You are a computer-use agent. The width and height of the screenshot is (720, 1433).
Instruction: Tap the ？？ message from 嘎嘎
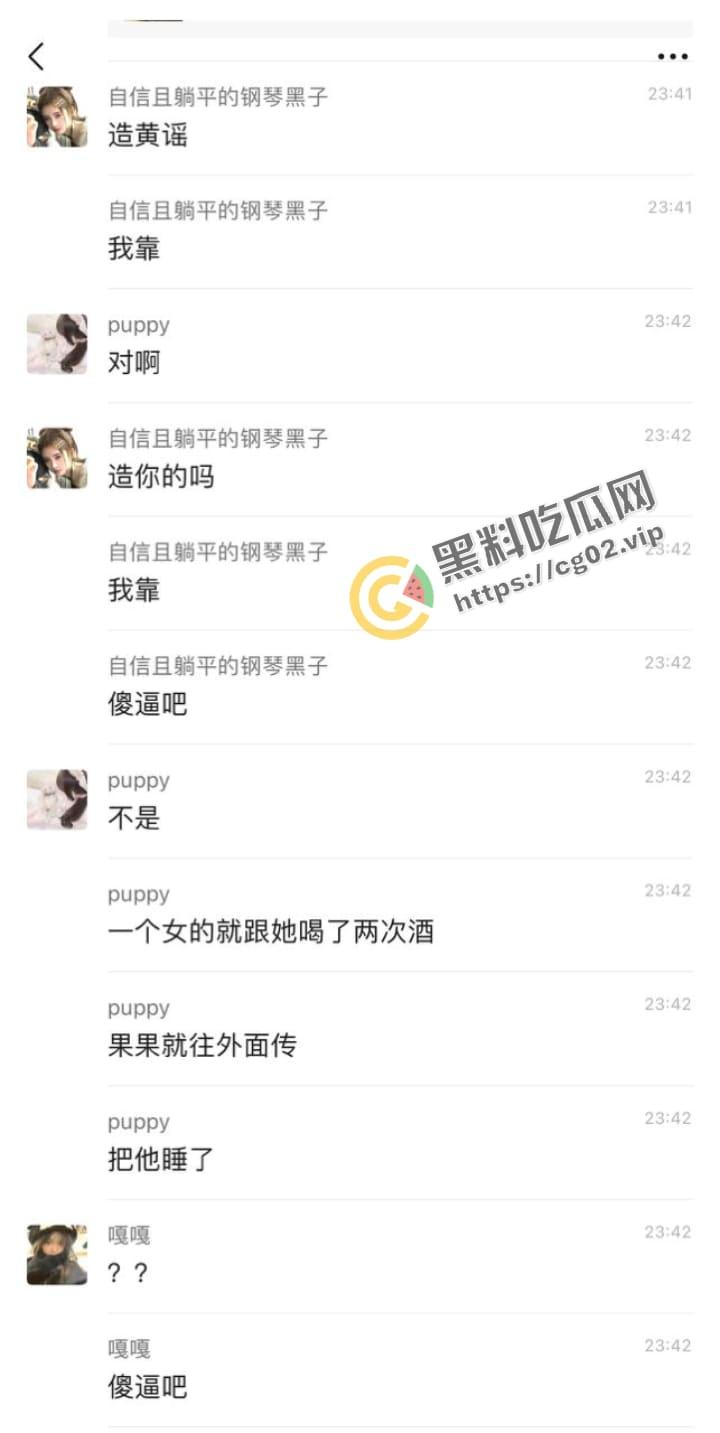(127, 1274)
